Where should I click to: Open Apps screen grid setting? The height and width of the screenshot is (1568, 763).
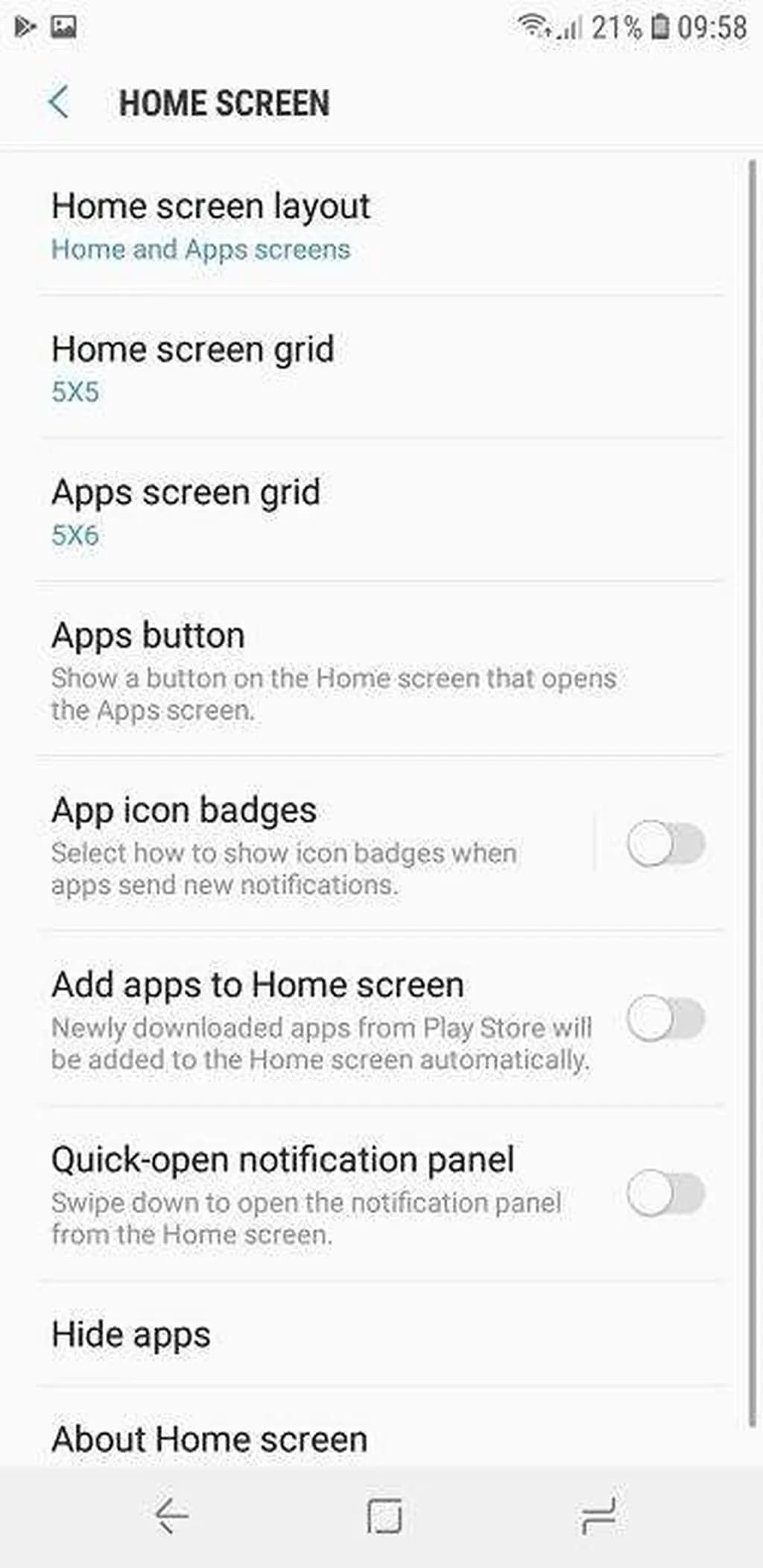coord(186,510)
